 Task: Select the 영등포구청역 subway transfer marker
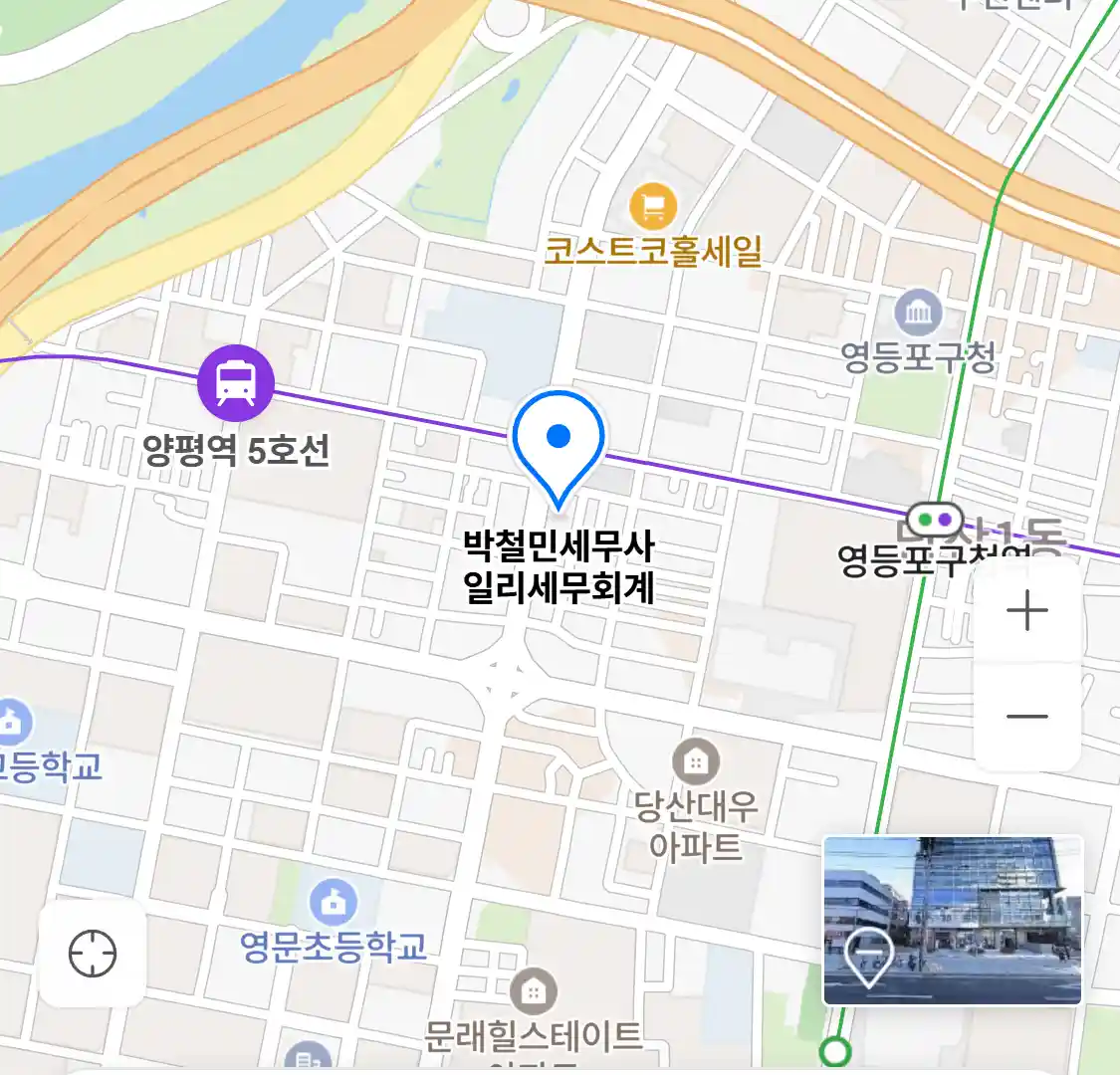pyautogui.click(x=936, y=520)
